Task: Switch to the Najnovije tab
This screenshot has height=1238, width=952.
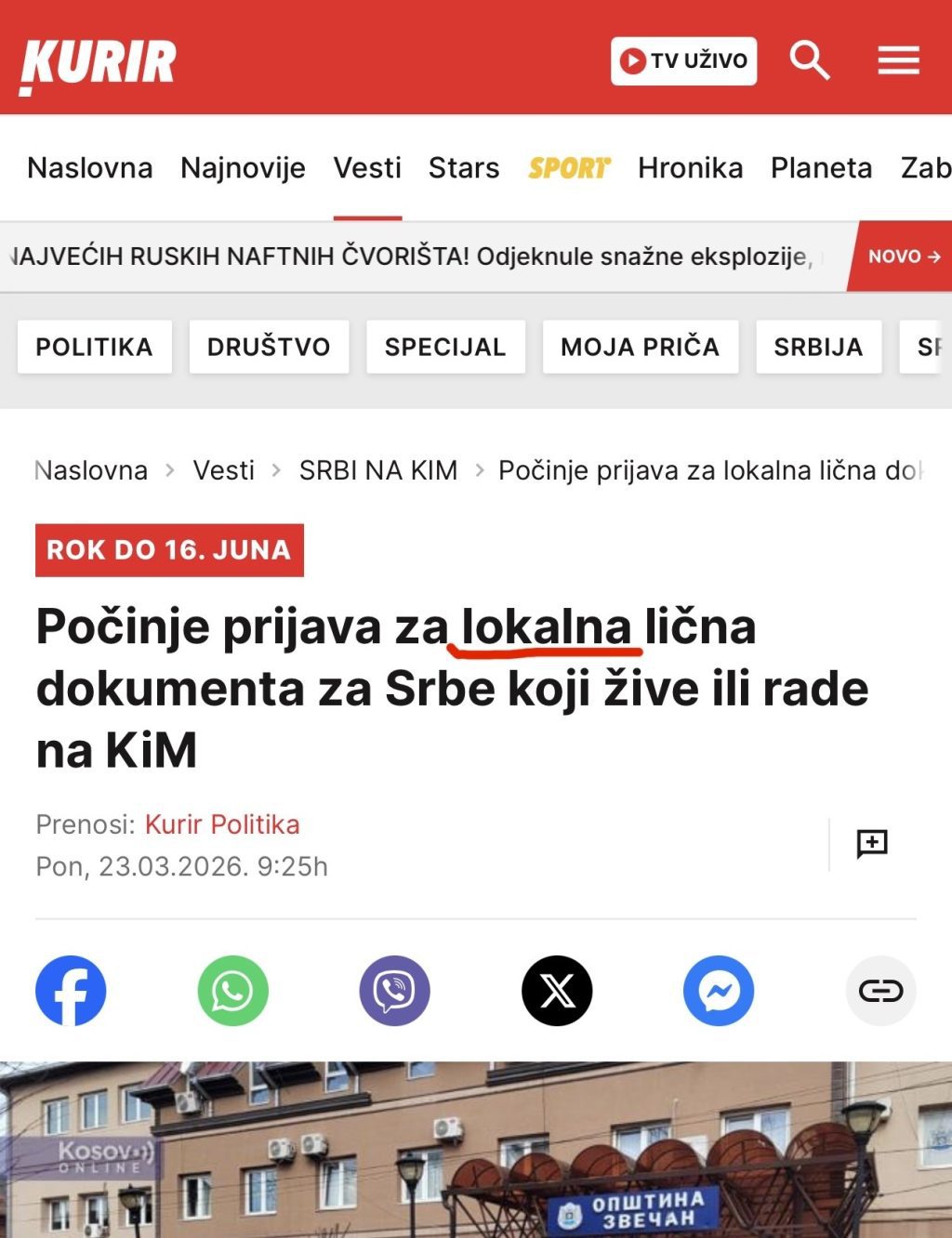Action: coord(243,168)
